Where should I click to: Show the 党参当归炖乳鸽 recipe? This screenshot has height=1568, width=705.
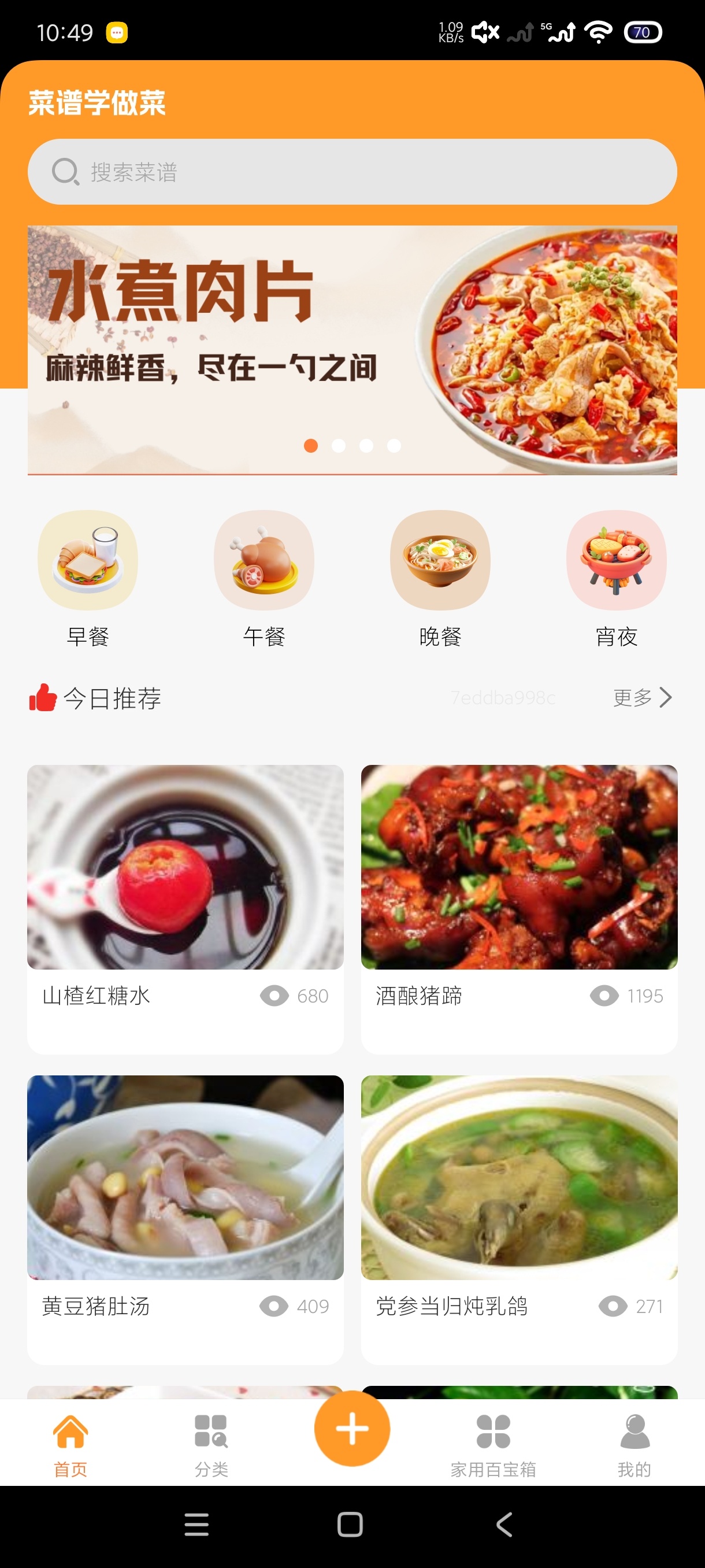[519, 1219]
